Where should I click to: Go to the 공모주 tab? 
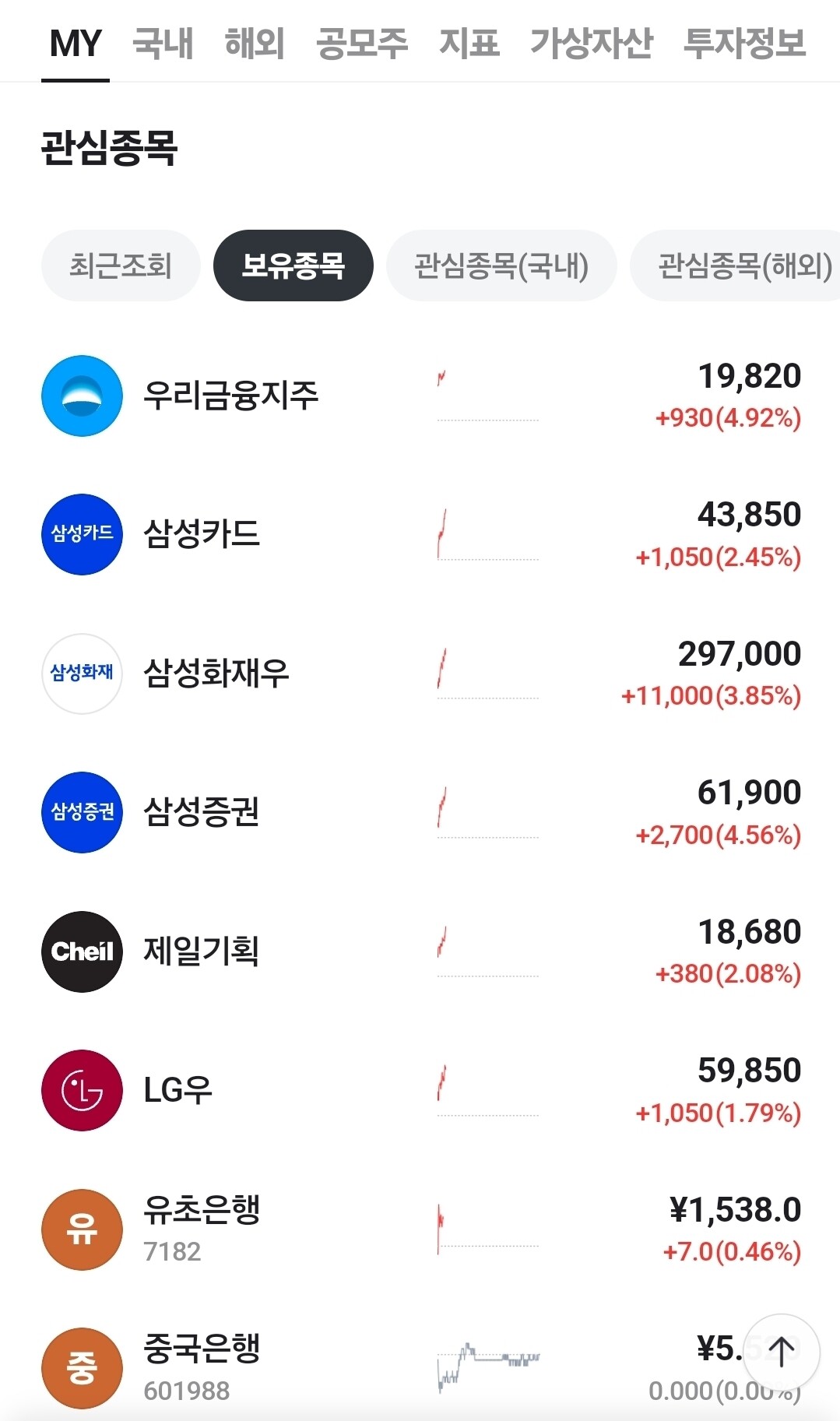(362, 43)
